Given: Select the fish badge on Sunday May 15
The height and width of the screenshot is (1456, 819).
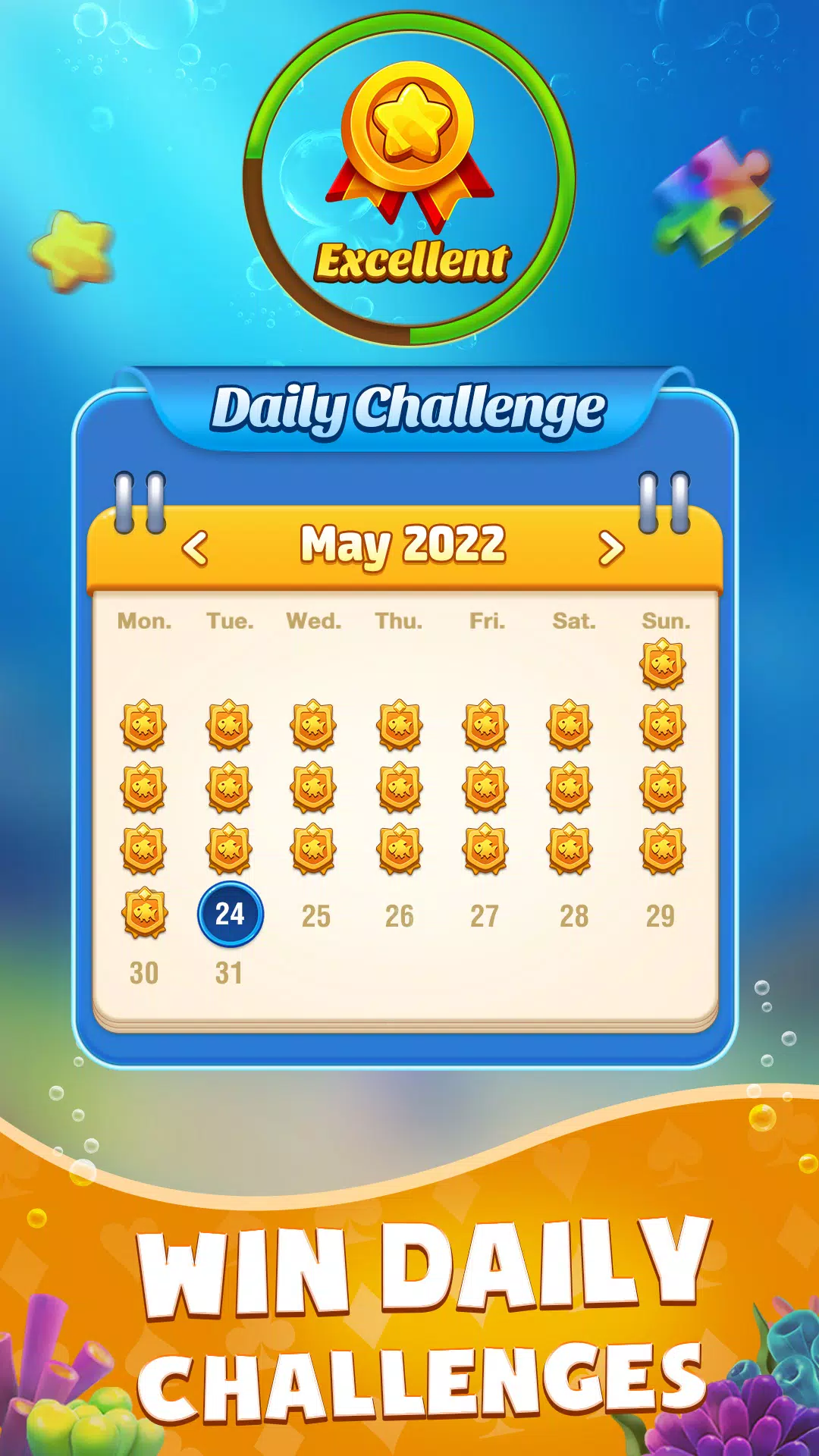Looking at the screenshot, I should point(664,785).
